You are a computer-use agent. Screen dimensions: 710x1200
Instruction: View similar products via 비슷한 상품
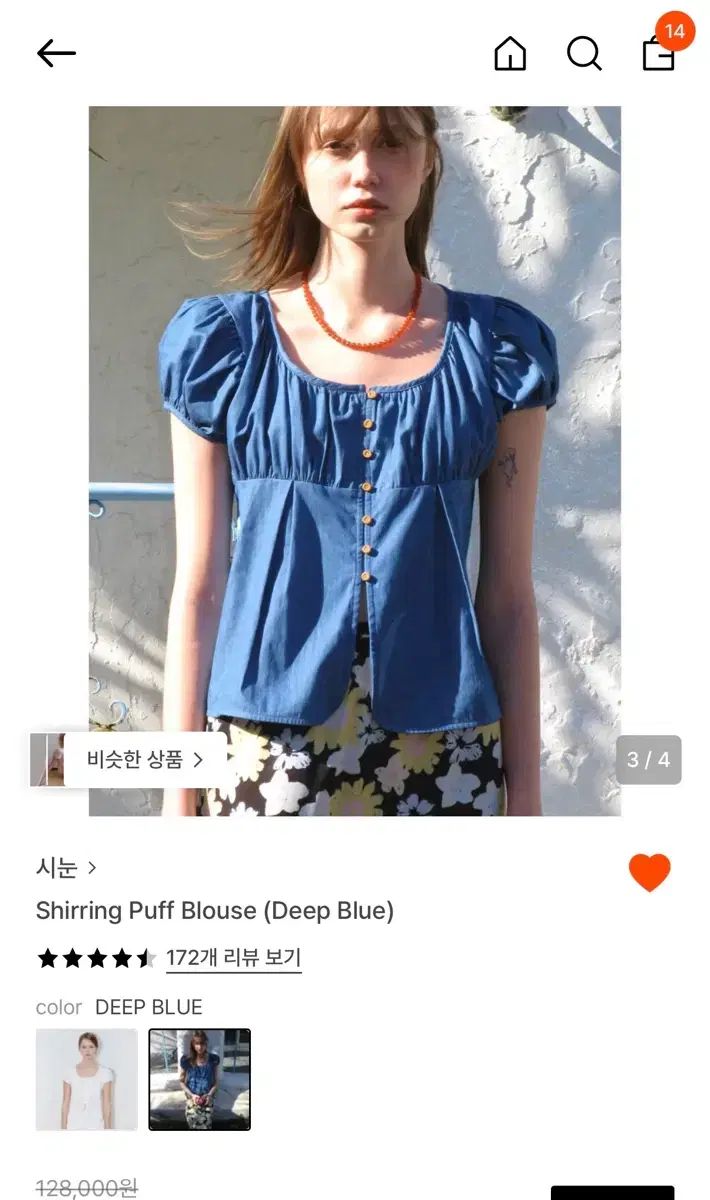pyautogui.click(x=128, y=760)
